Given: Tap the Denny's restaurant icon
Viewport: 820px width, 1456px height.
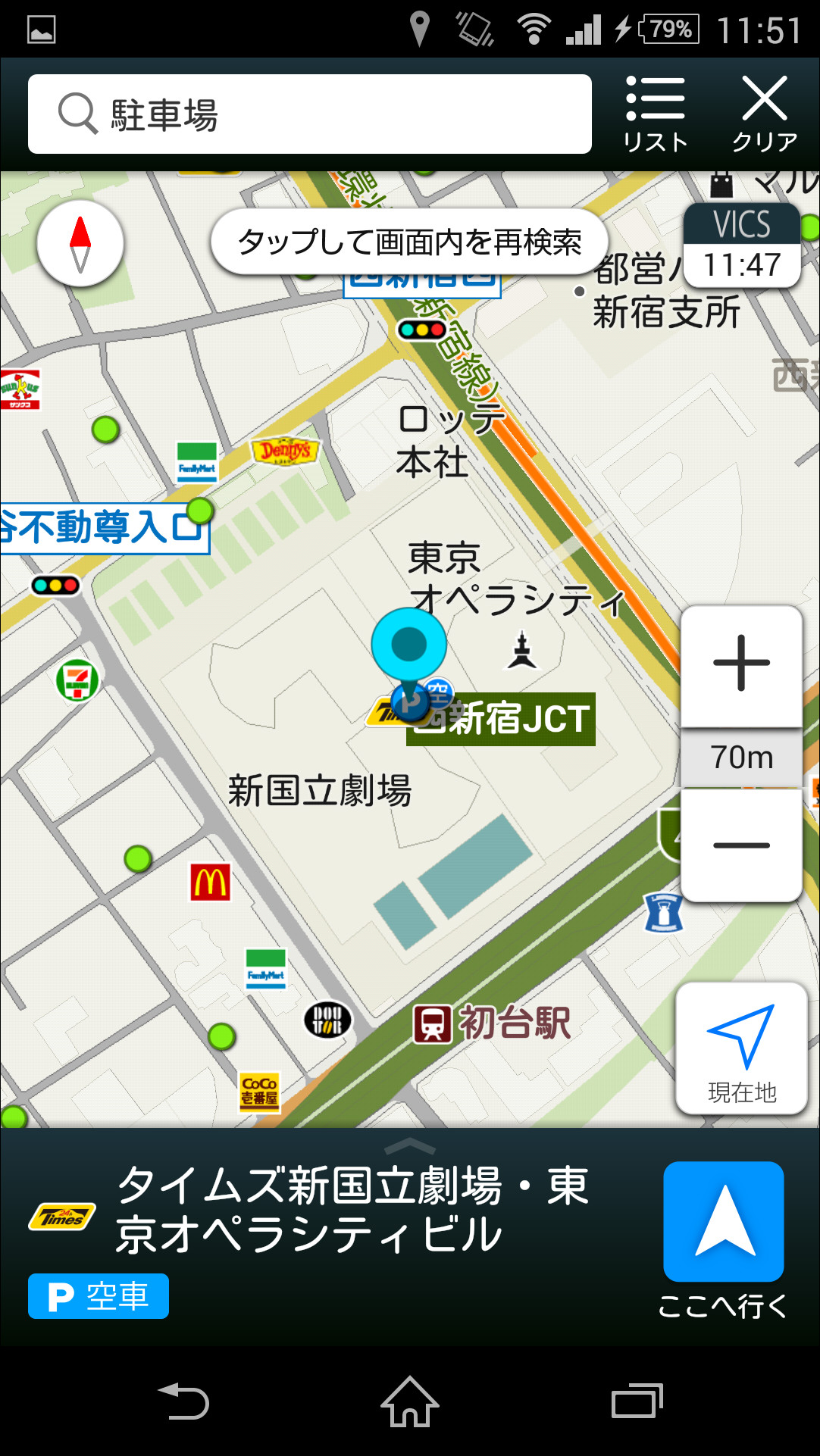Looking at the screenshot, I should 284,451.
